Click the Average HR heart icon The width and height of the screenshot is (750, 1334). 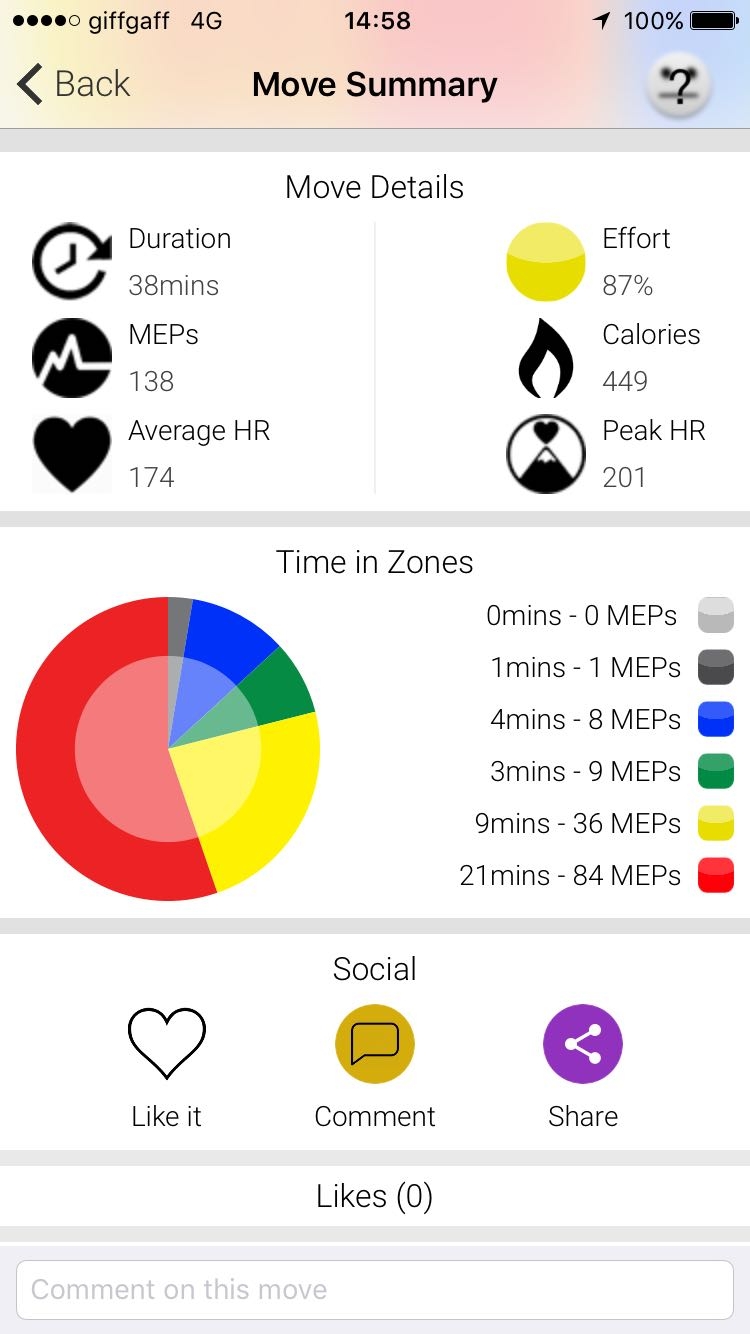pos(71,453)
